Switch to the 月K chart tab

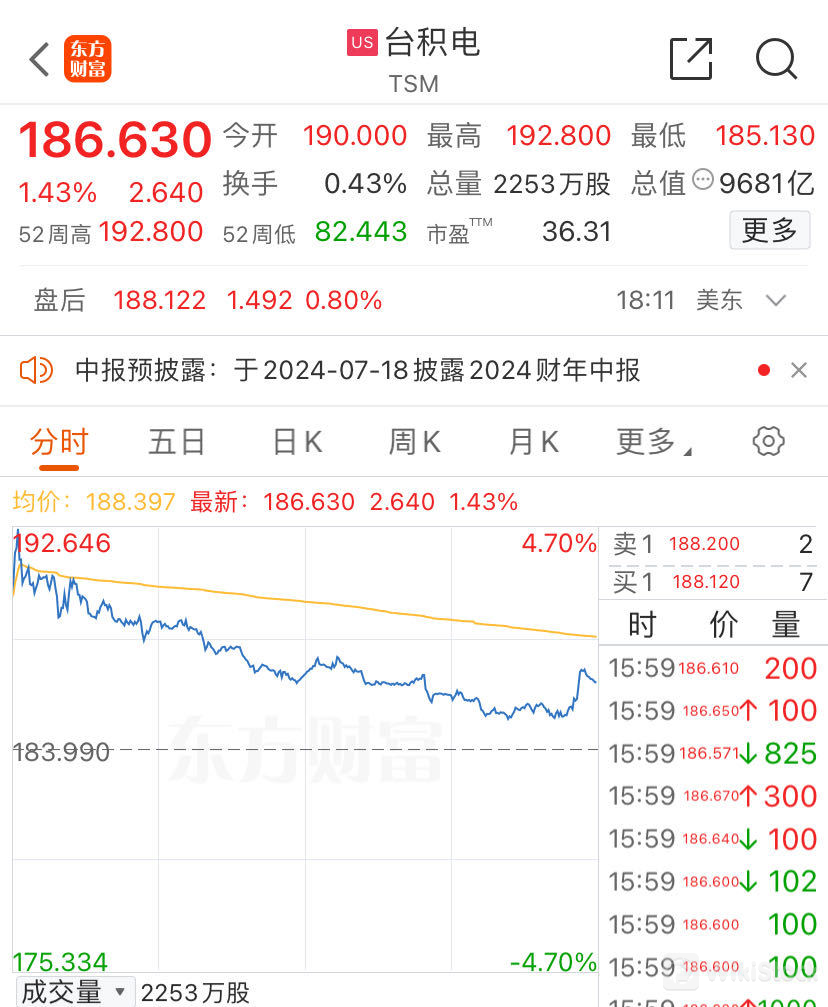point(533,442)
